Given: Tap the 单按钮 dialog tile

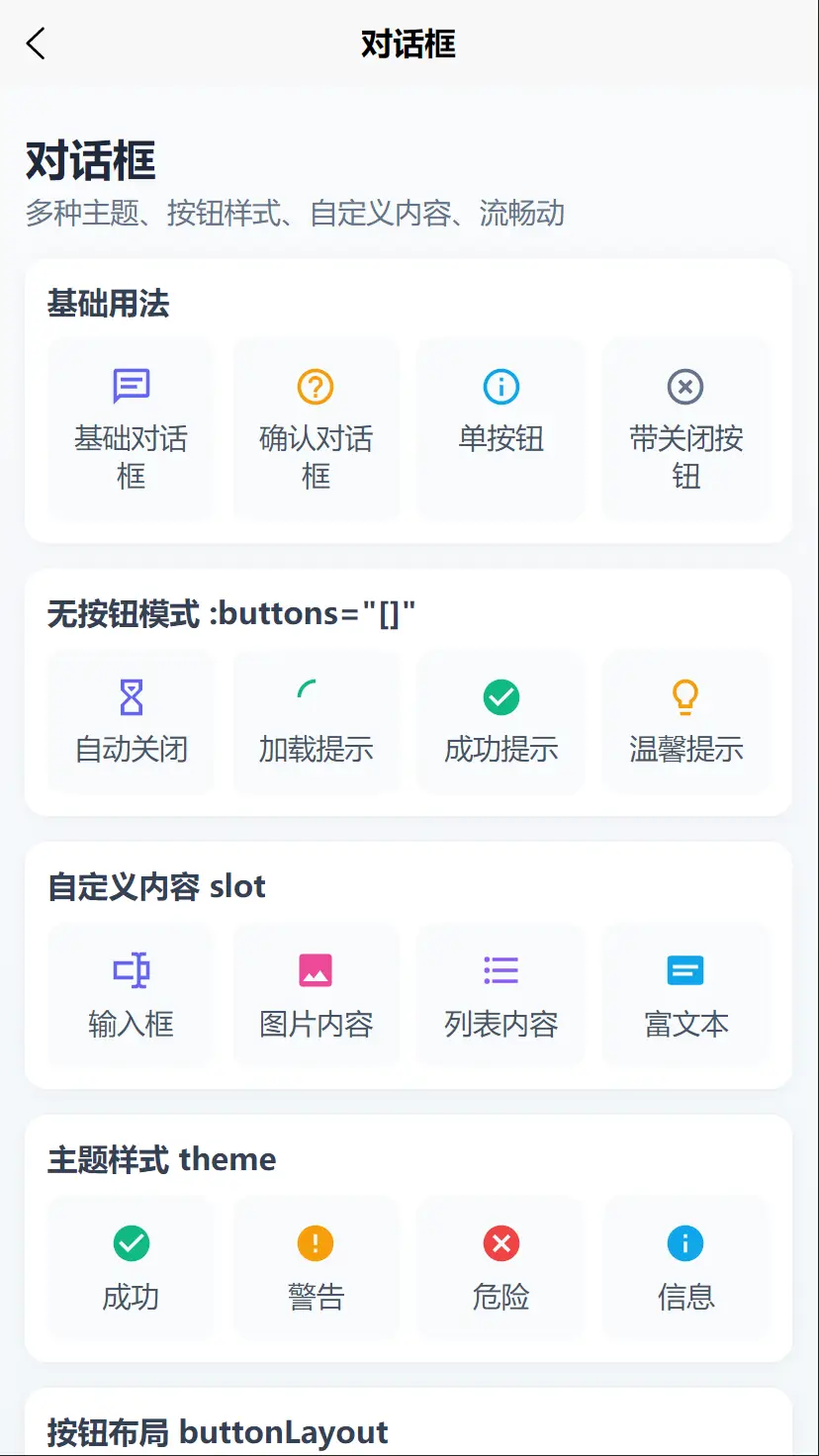Looking at the screenshot, I should (x=500, y=428).
